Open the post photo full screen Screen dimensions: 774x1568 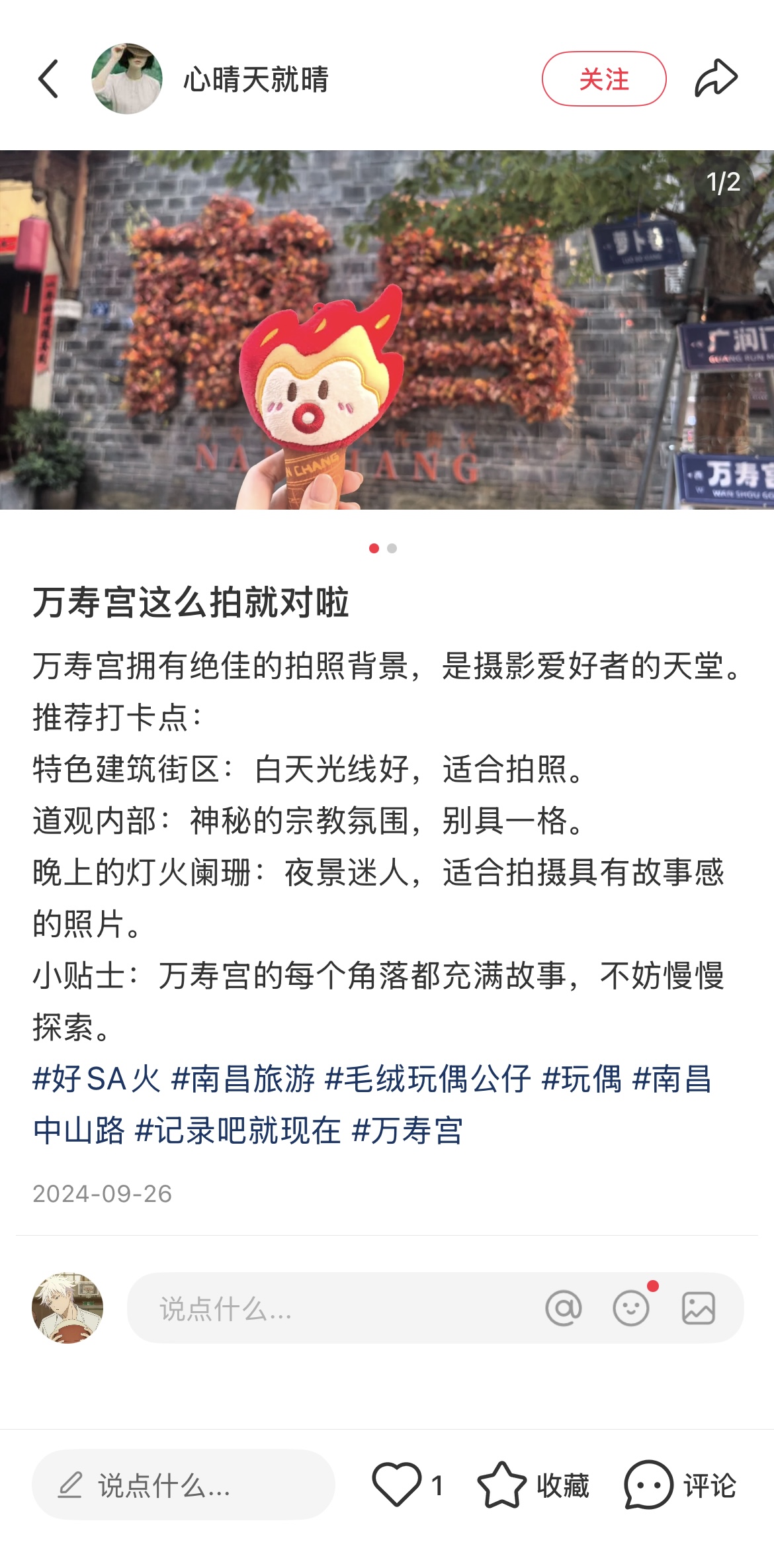click(x=387, y=330)
